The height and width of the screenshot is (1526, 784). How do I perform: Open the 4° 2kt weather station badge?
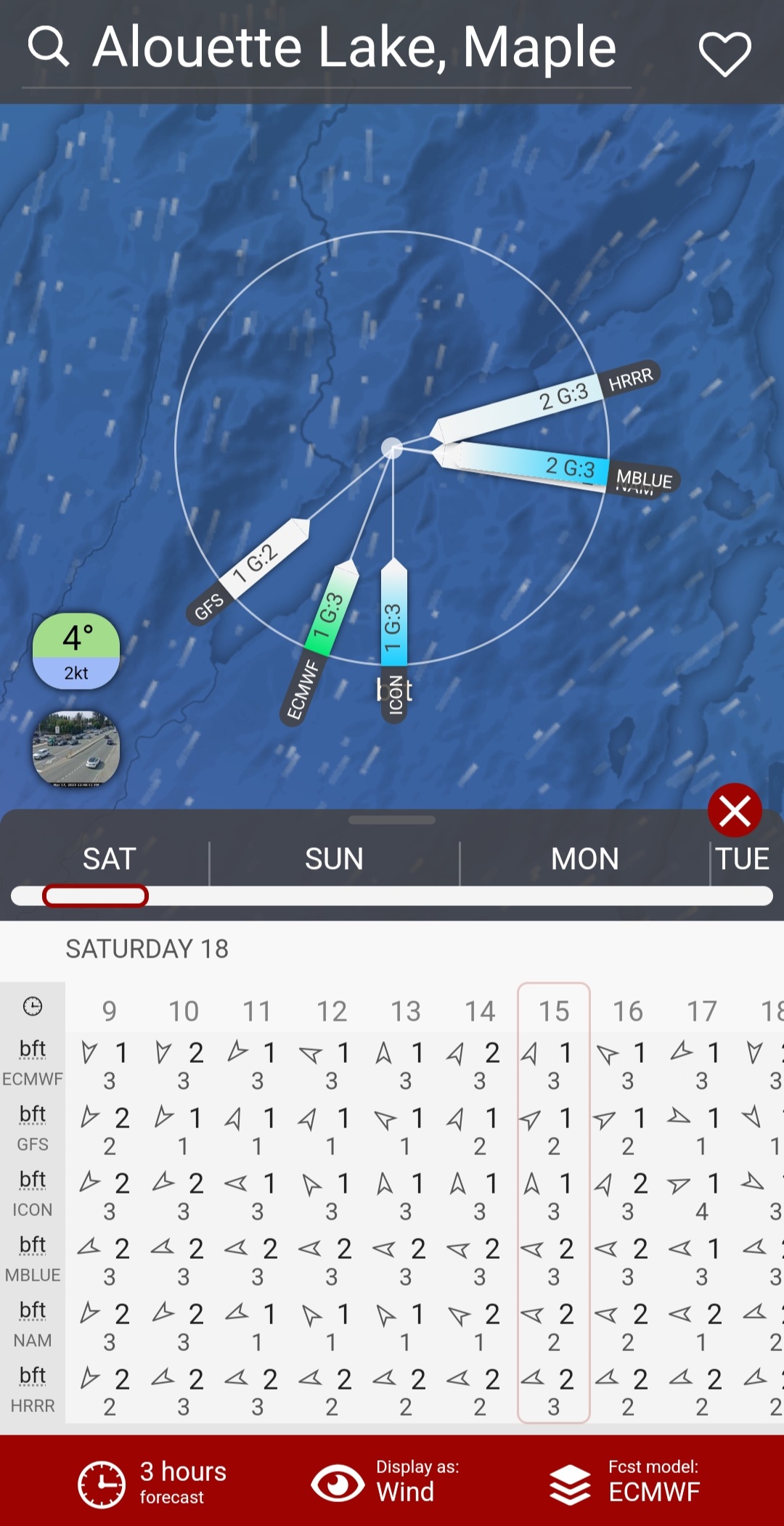coord(76,651)
